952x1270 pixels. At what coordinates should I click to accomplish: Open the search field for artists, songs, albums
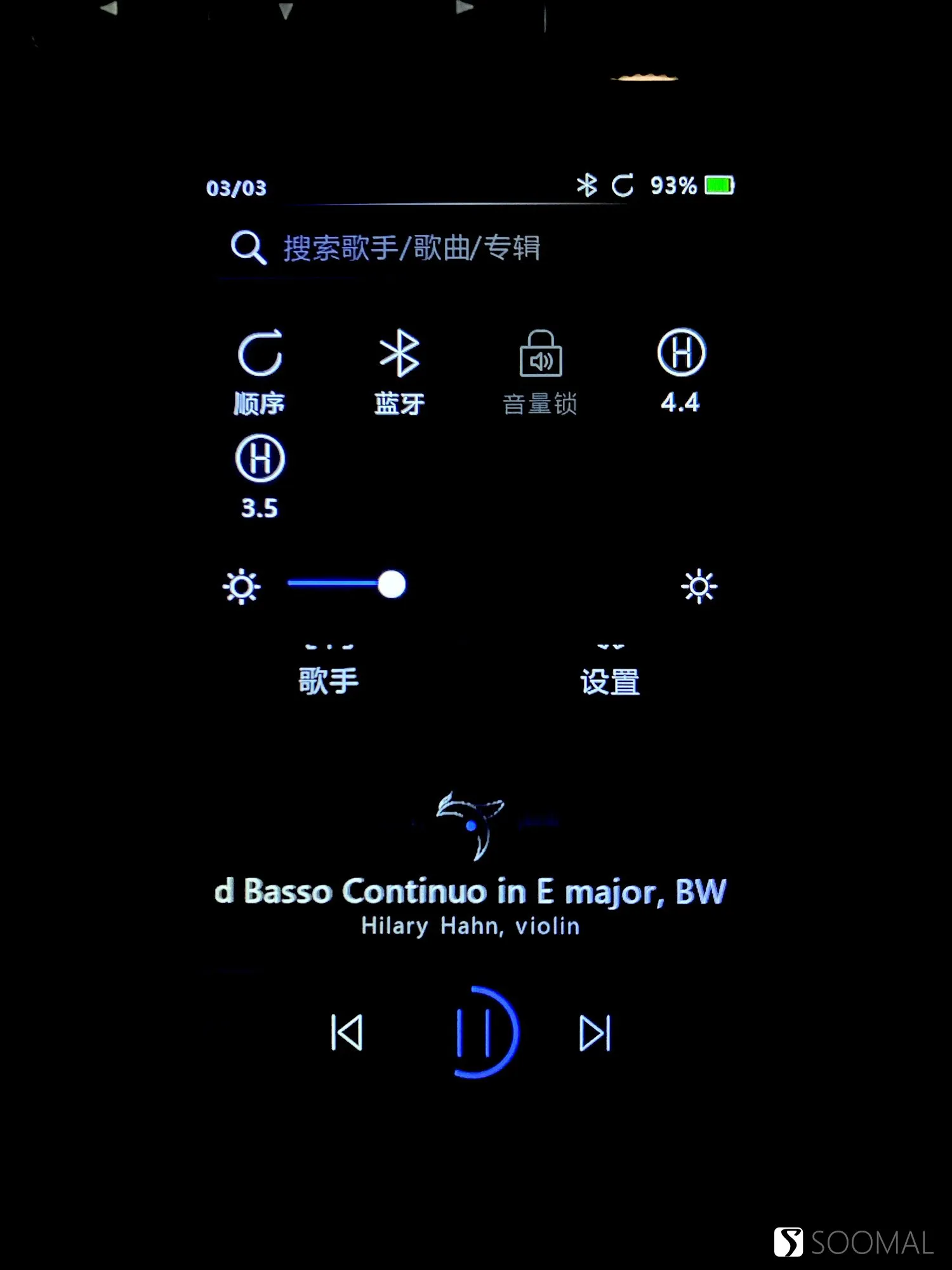click(x=411, y=248)
